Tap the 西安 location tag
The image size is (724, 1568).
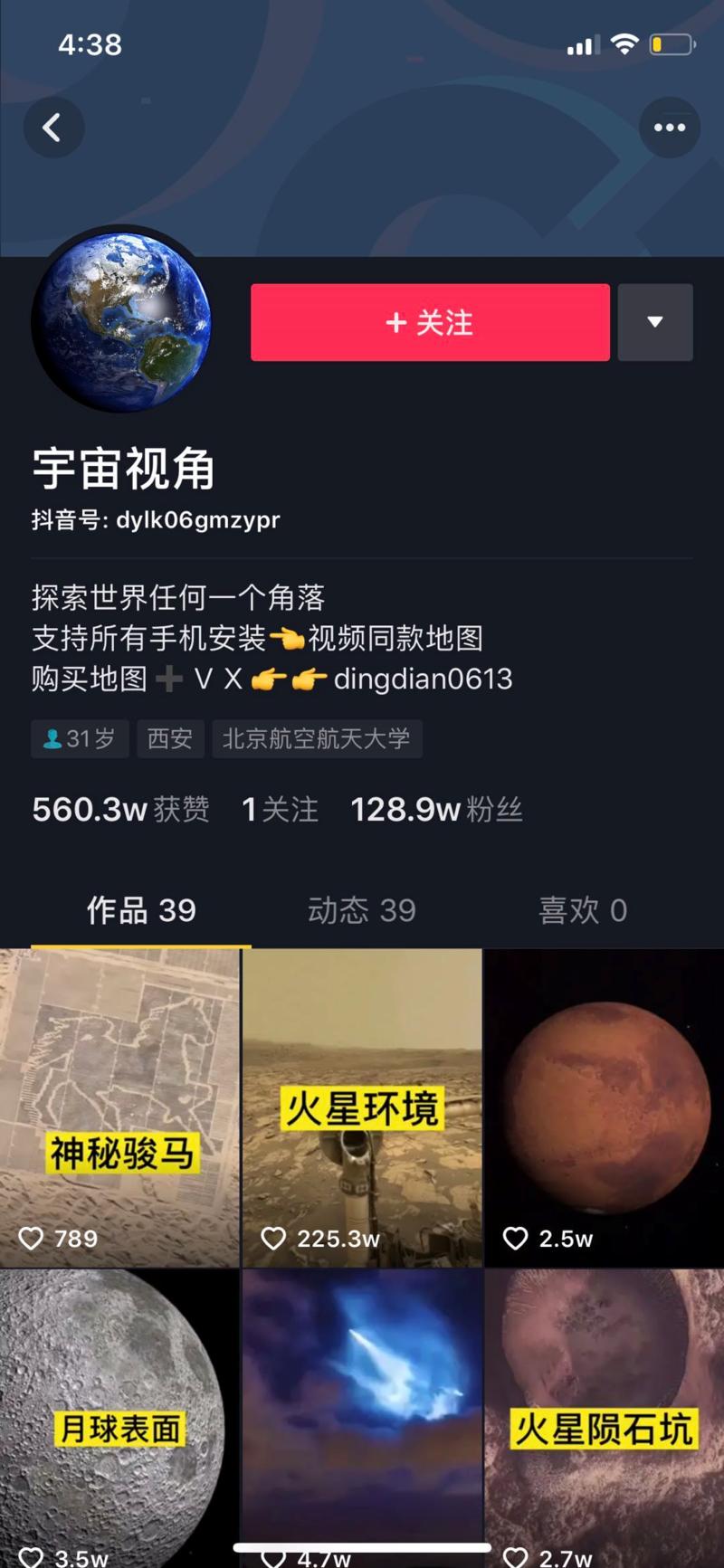pos(170,738)
